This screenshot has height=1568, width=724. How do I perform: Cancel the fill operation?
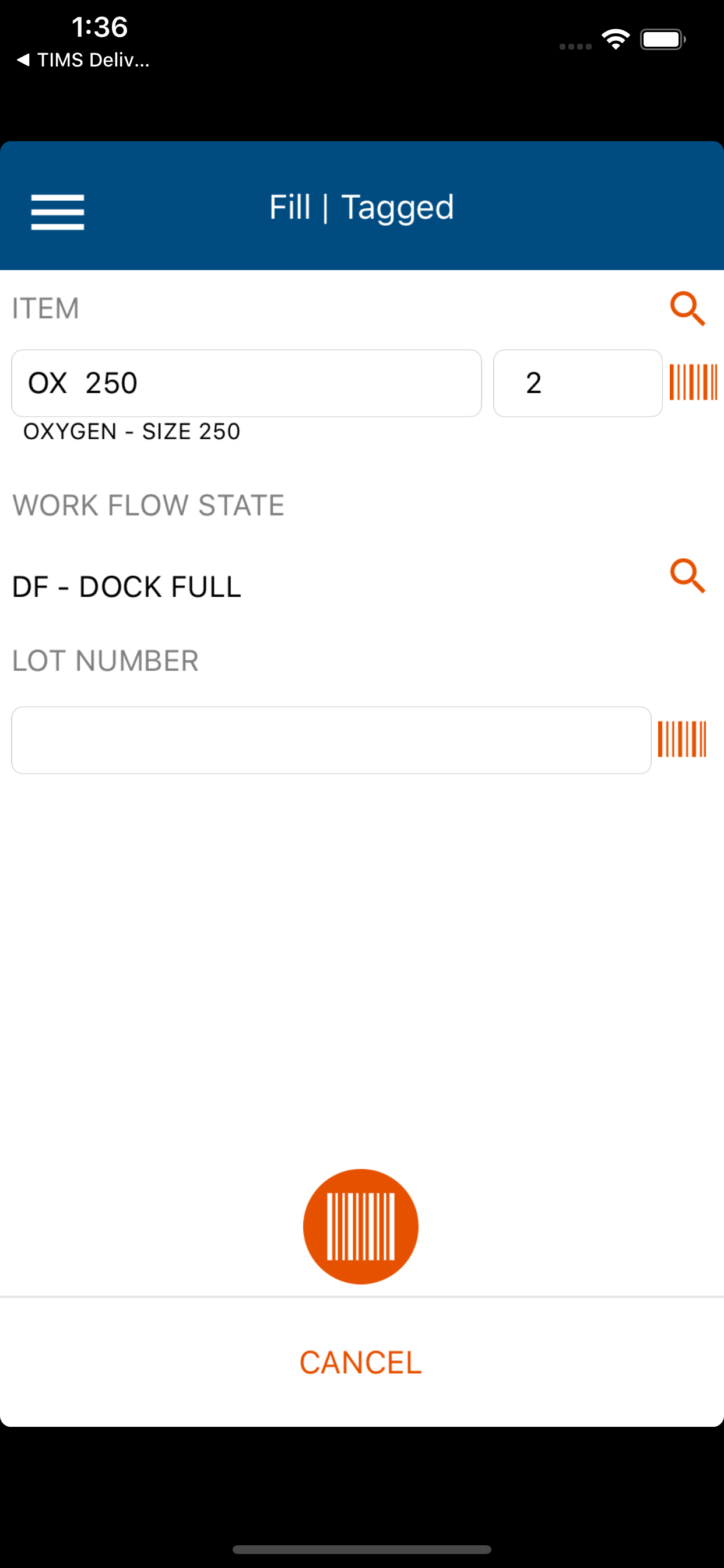pos(361,1362)
